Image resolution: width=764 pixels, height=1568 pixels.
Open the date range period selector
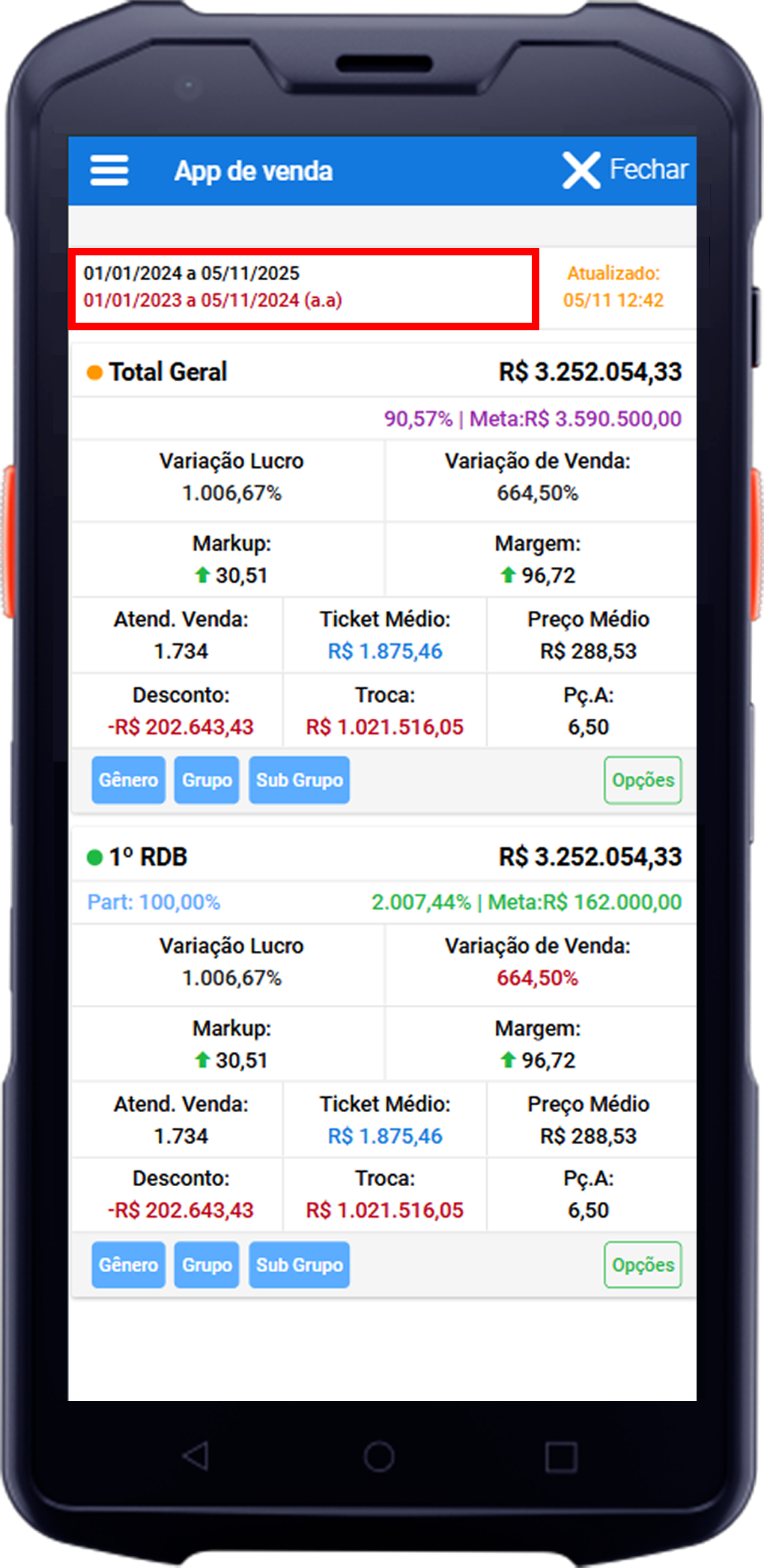(303, 288)
